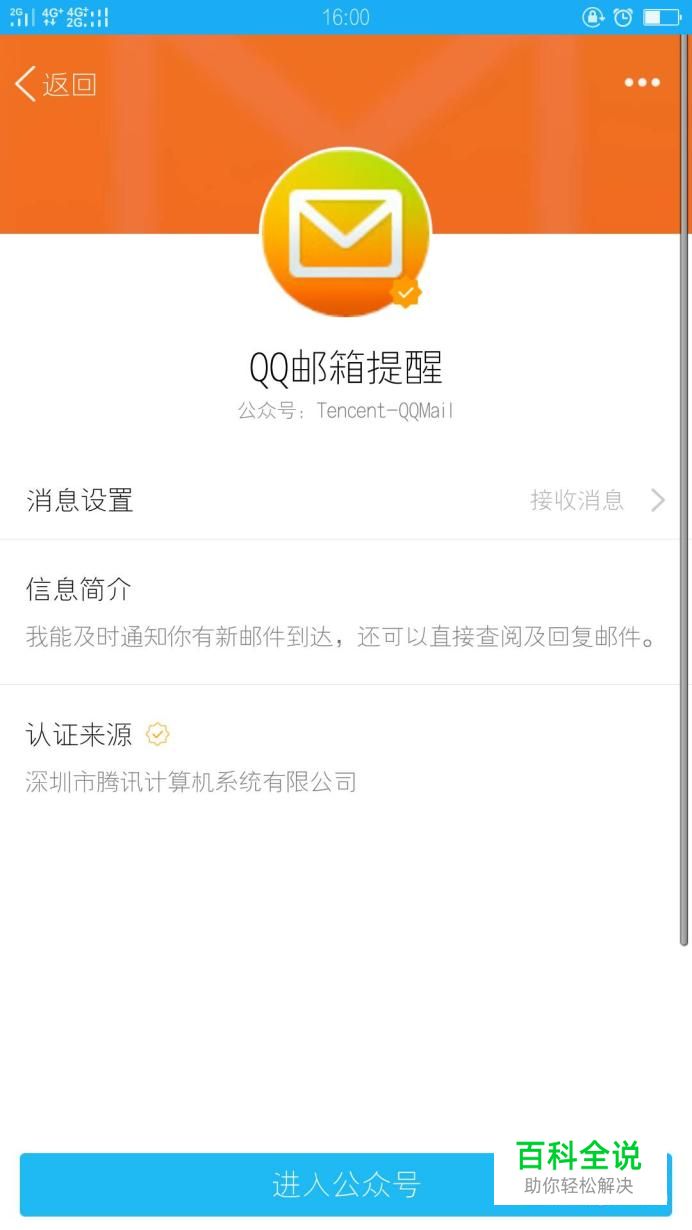This screenshot has width=692, height=1230.
Task: Open the three-dot overflow menu
Action: click(x=641, y=83)
